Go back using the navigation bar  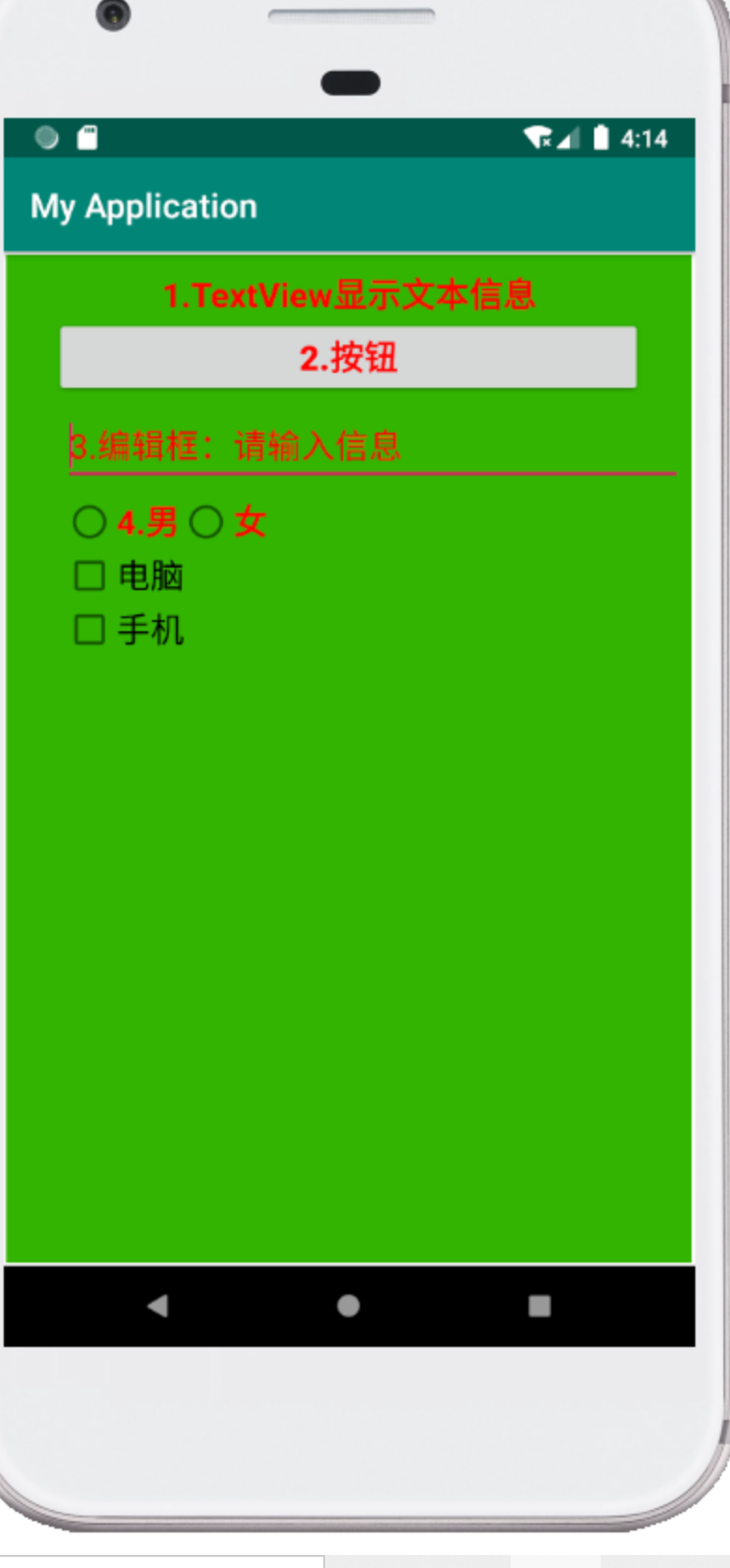[x=157, y=1306]
